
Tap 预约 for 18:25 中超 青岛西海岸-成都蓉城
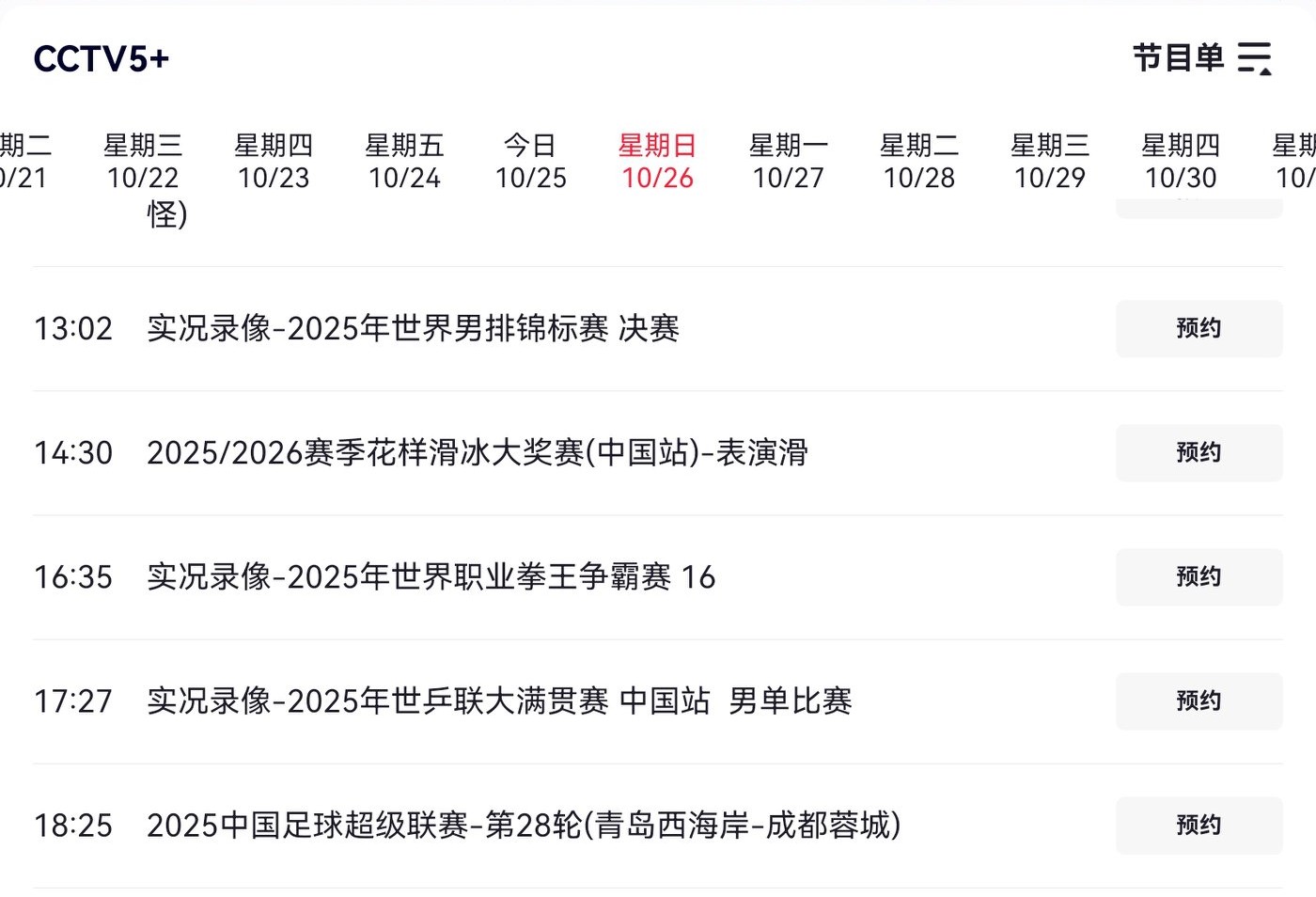click(1198, 825)
